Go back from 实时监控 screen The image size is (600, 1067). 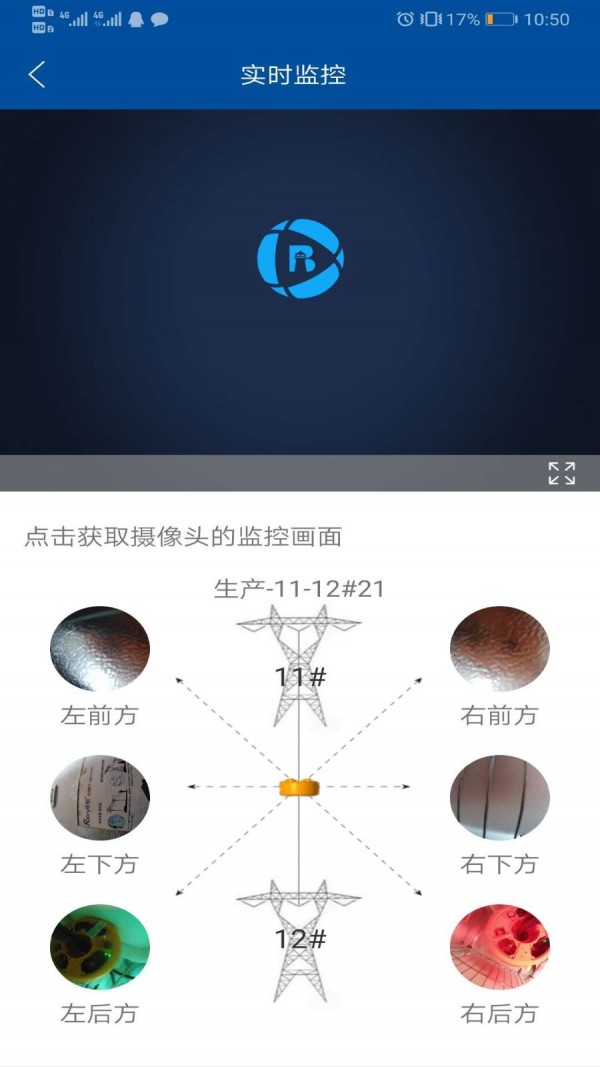coord(37,75)
